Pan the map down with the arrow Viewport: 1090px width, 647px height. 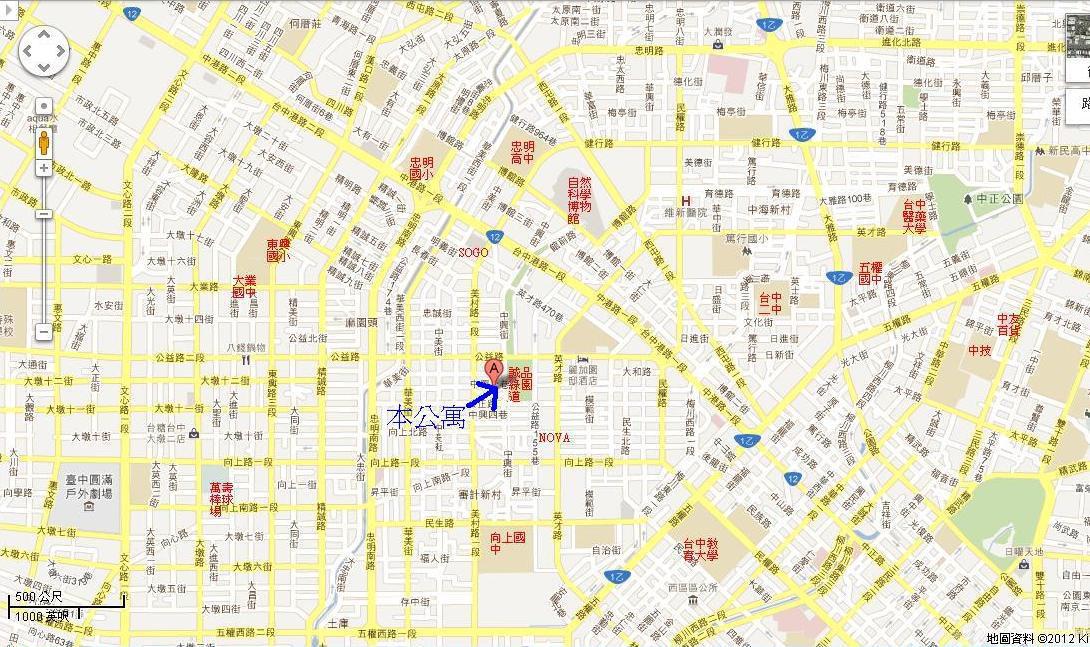pos(44,67)
